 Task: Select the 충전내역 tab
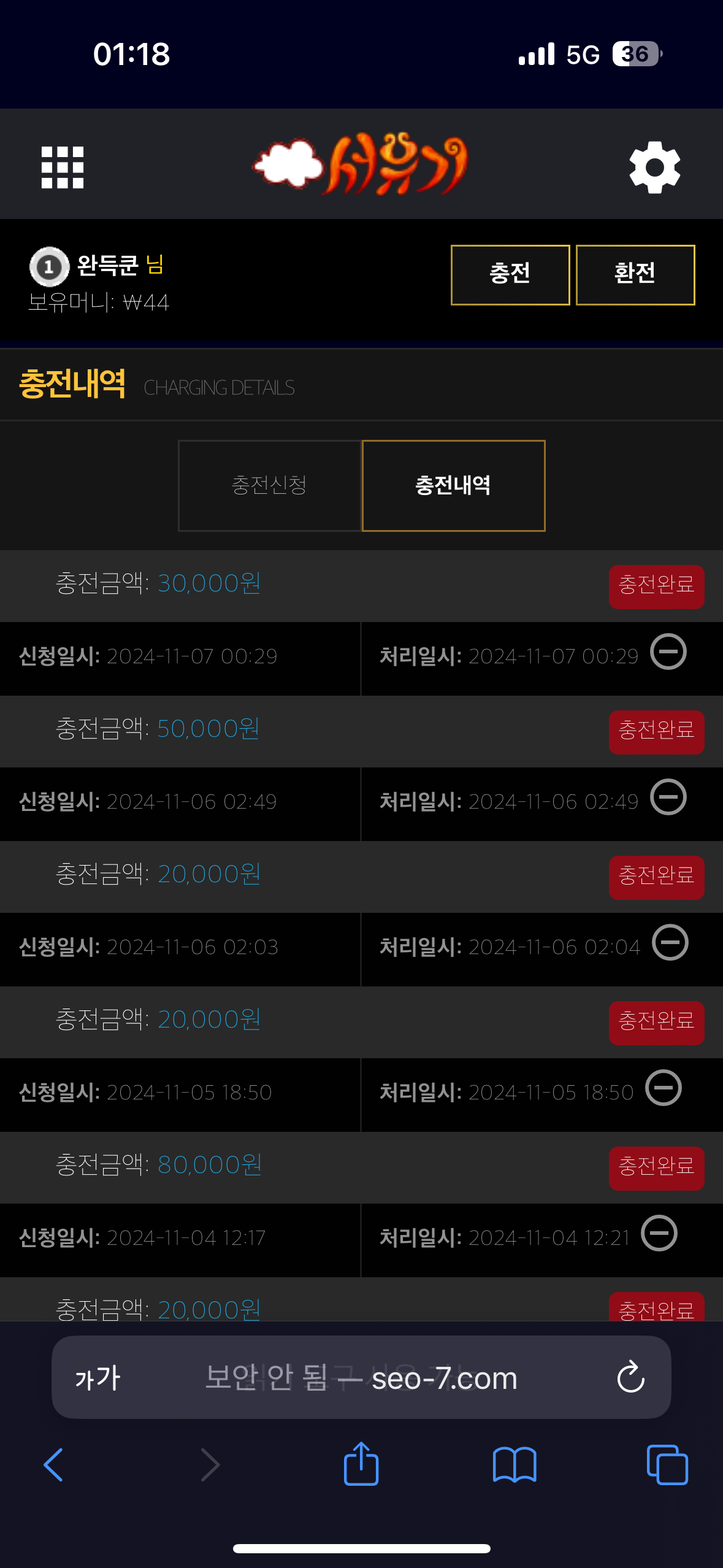[453, 485]
